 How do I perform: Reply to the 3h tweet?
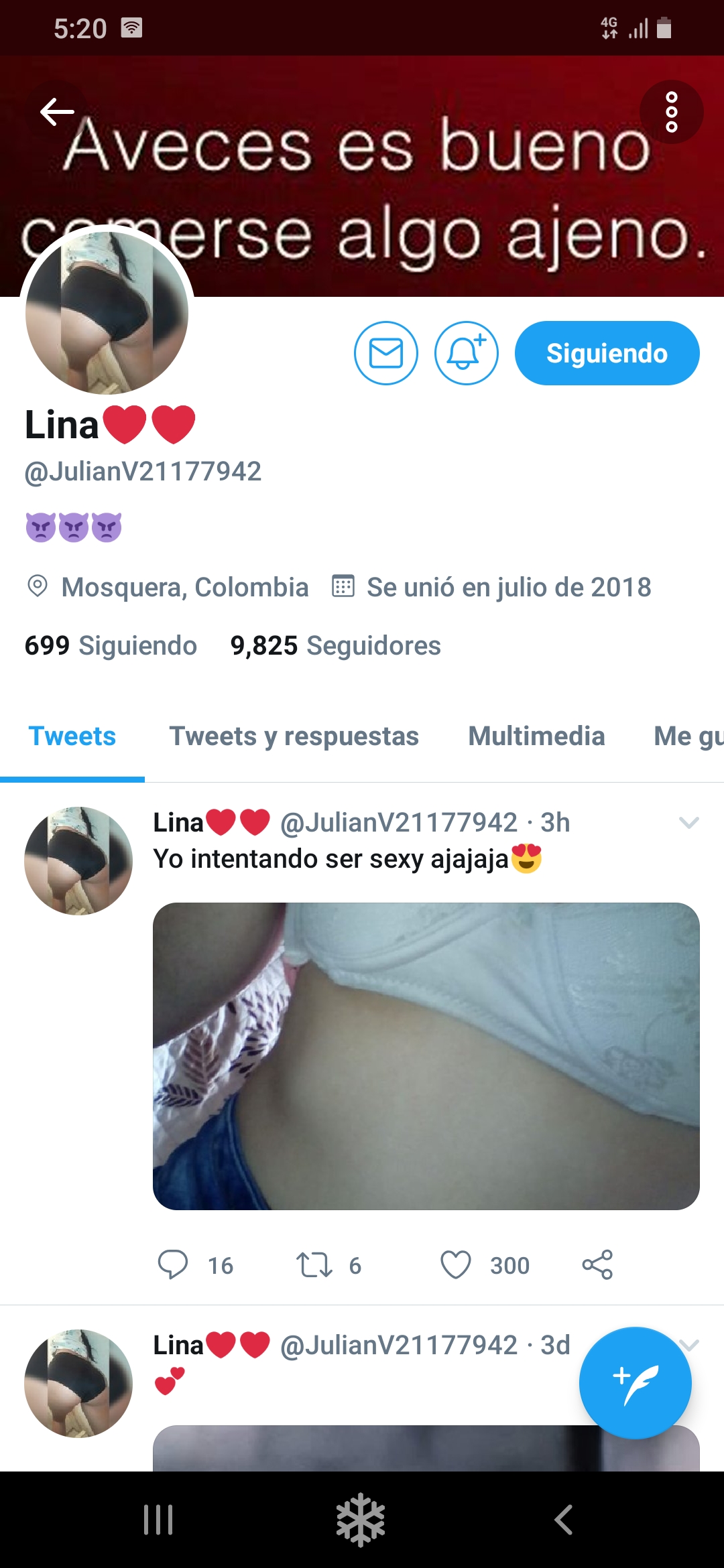(x=173, y=1265)
